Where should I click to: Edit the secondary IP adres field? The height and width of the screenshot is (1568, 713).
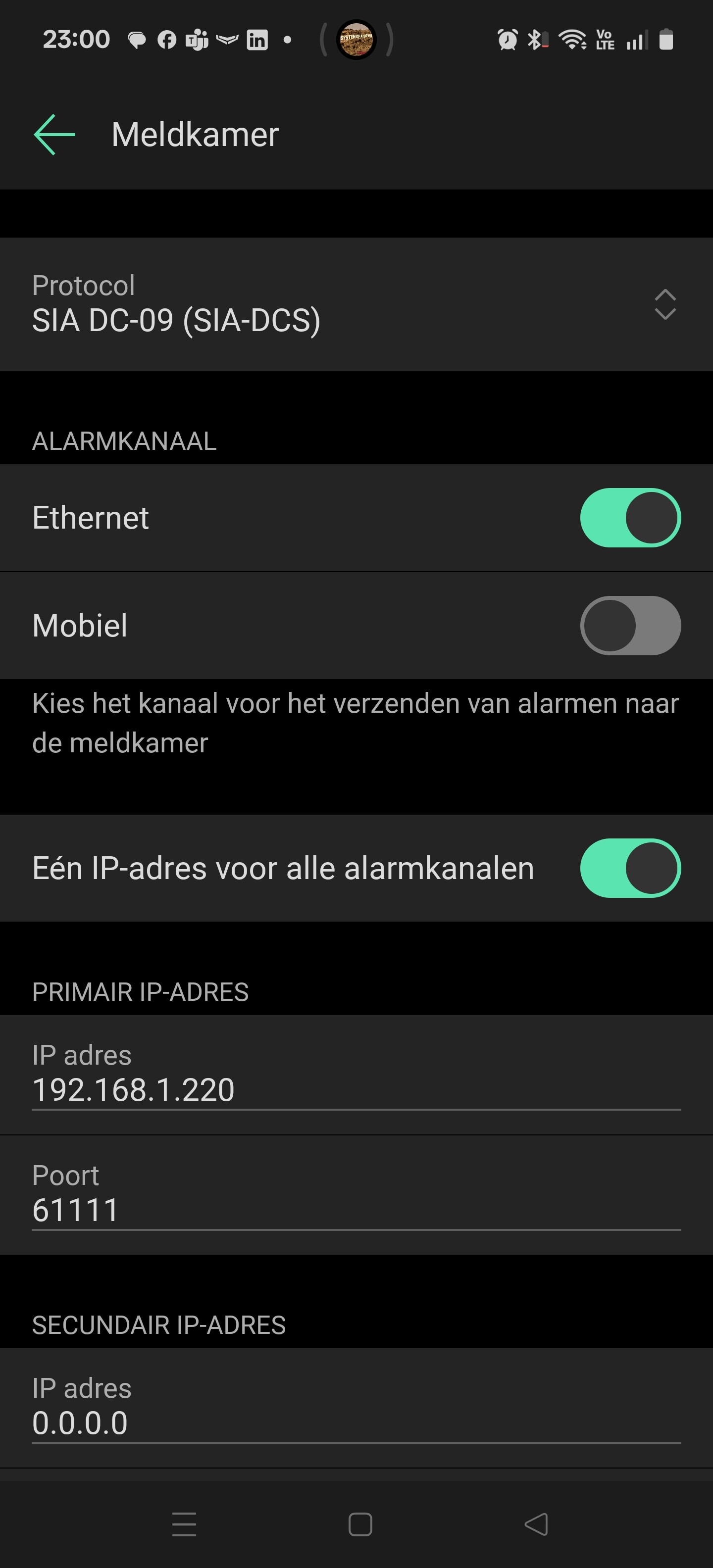tap(356, 1422)
